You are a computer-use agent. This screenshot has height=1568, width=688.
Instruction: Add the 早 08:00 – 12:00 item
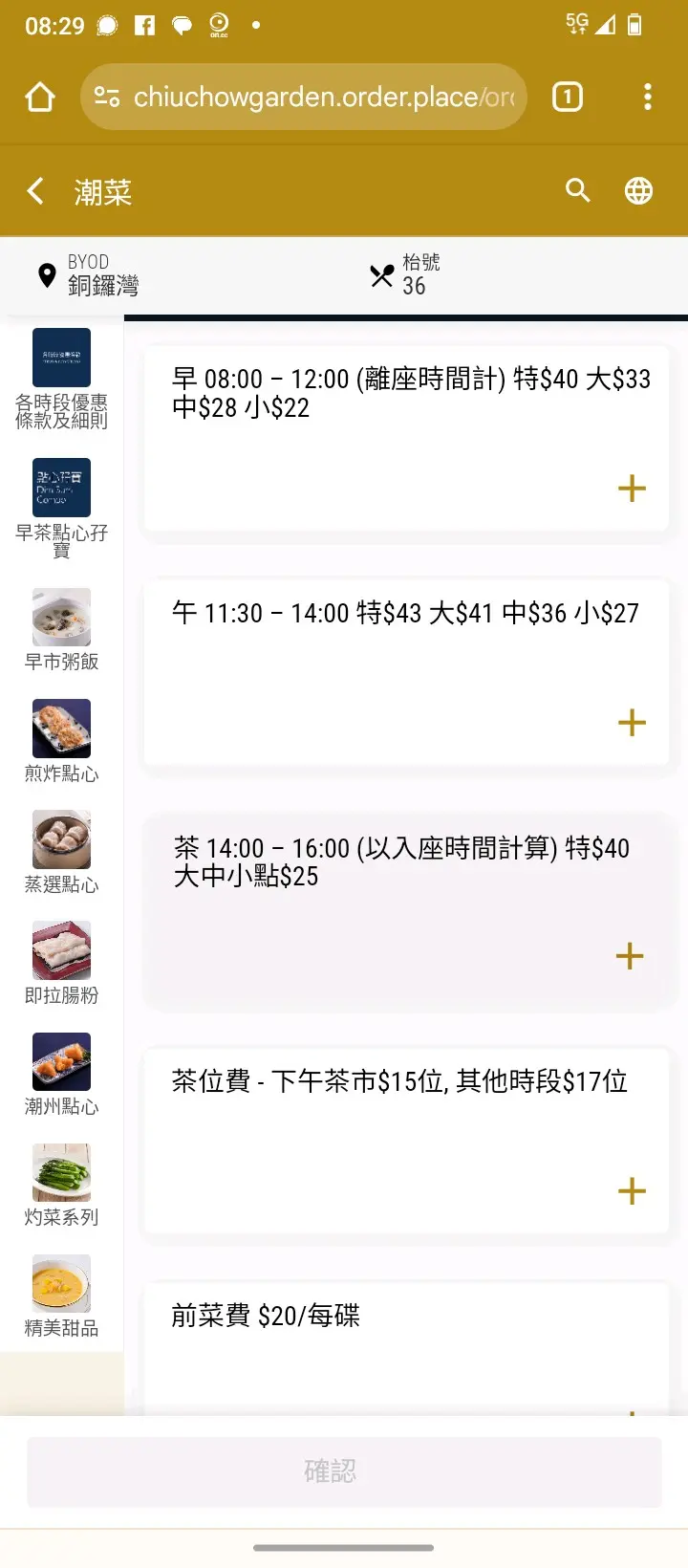(x=632, y=489)
